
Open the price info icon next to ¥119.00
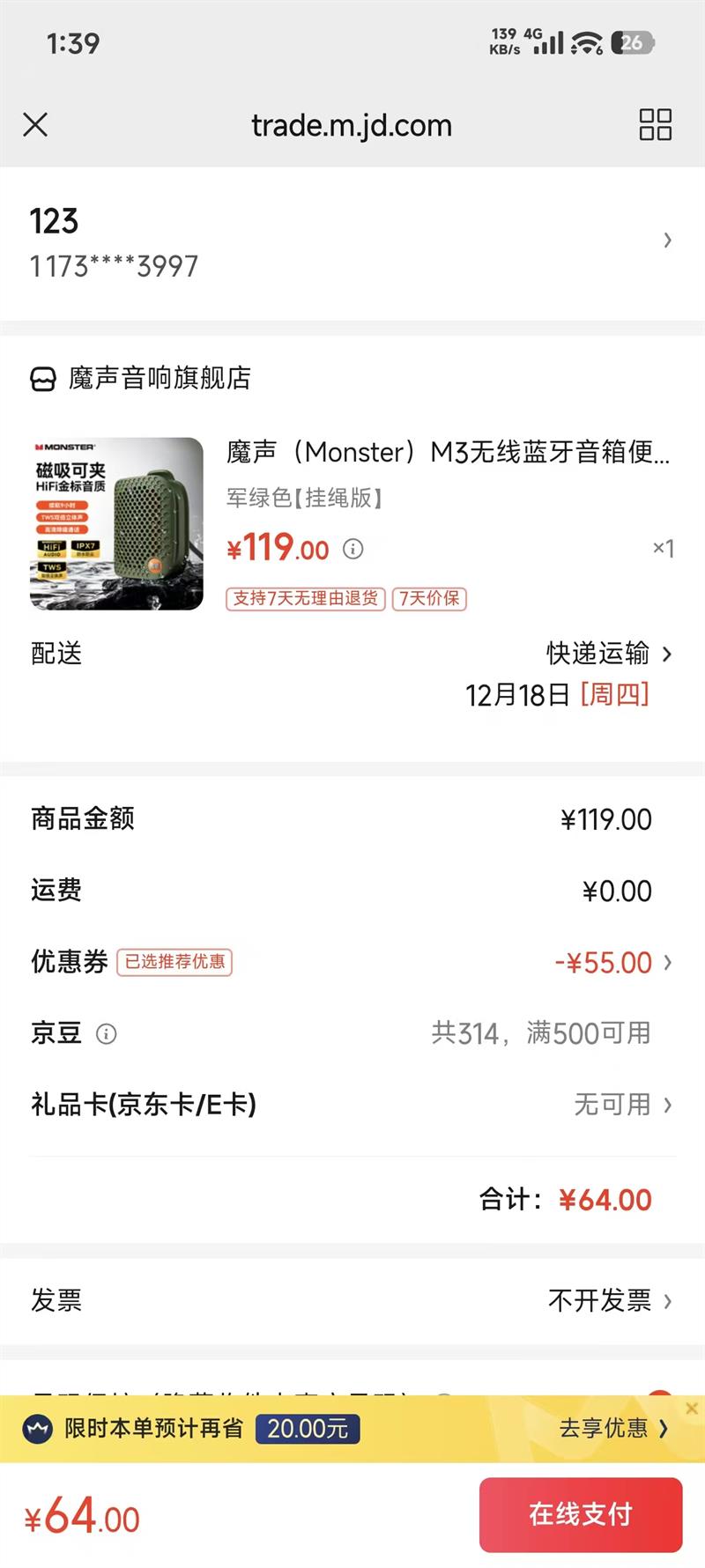[352, 550]
